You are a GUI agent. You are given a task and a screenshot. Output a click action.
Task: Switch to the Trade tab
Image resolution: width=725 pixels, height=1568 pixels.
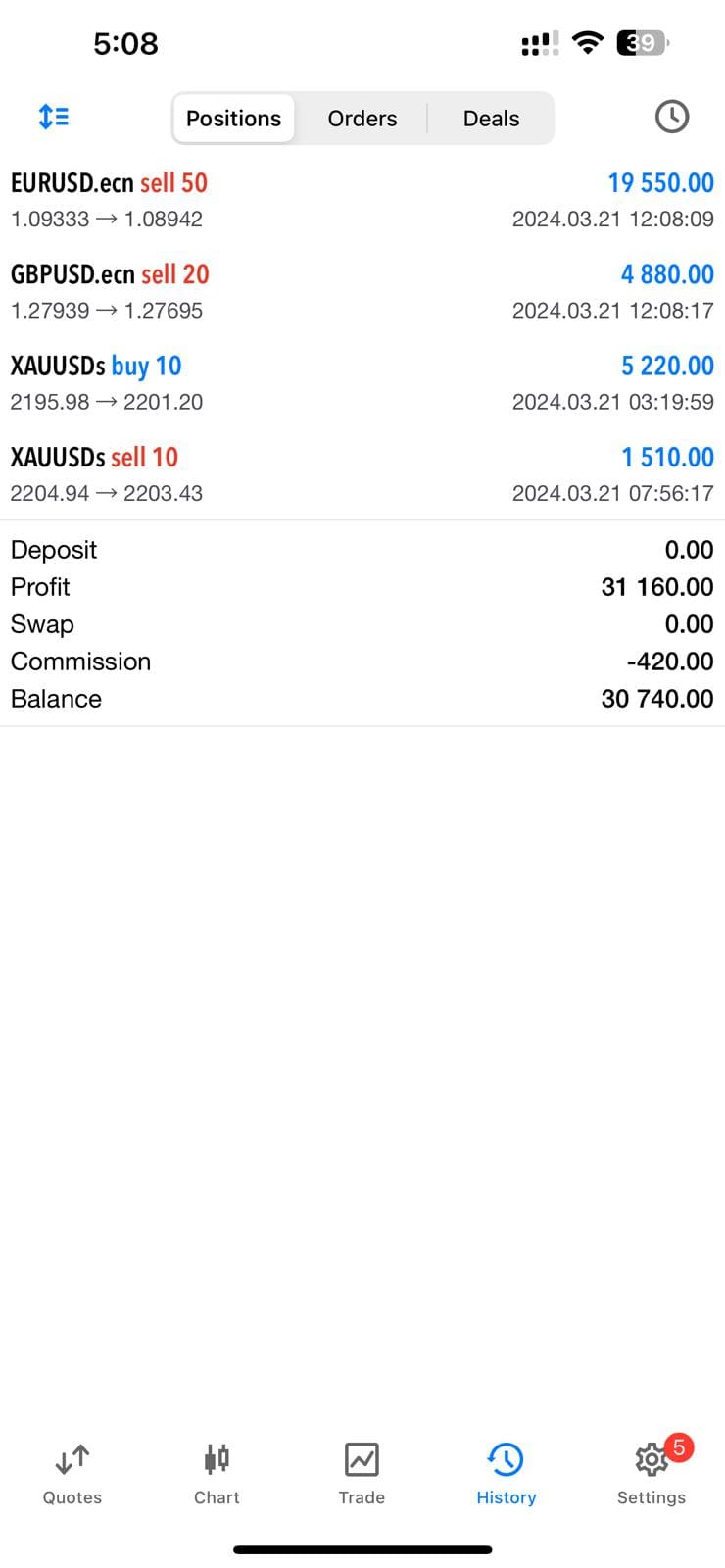[x=362, y=1473]
